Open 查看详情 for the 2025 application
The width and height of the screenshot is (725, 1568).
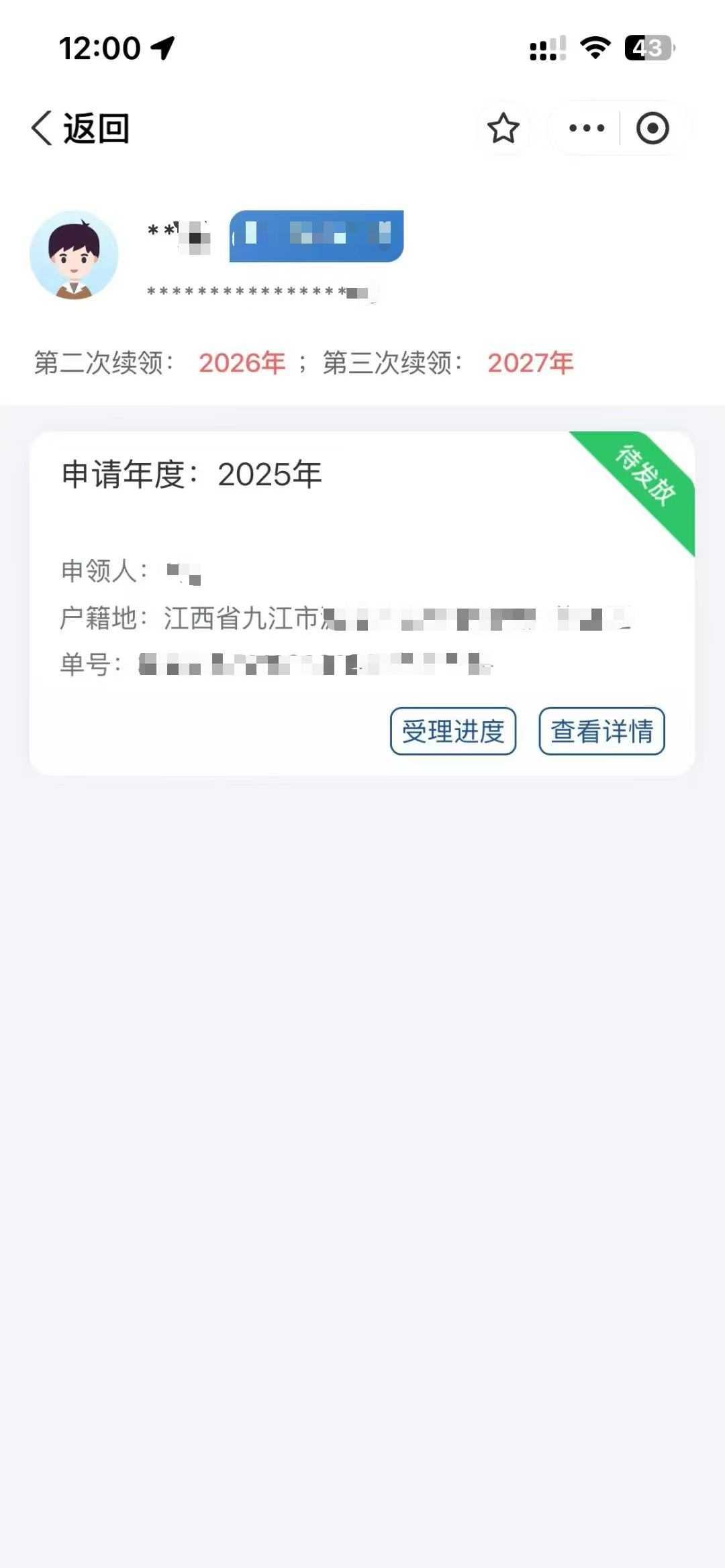601,731
